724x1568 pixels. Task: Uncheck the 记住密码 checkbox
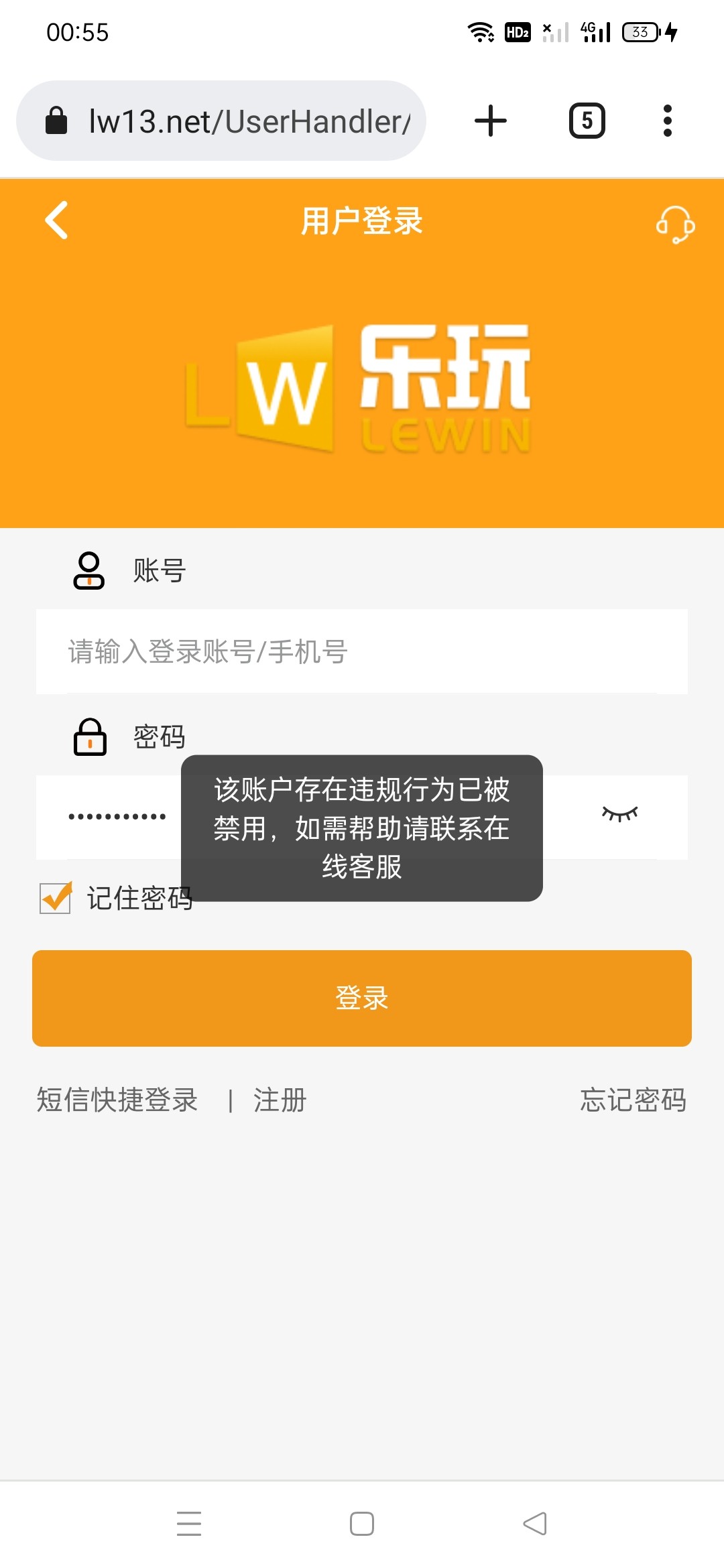click(56, 898)
